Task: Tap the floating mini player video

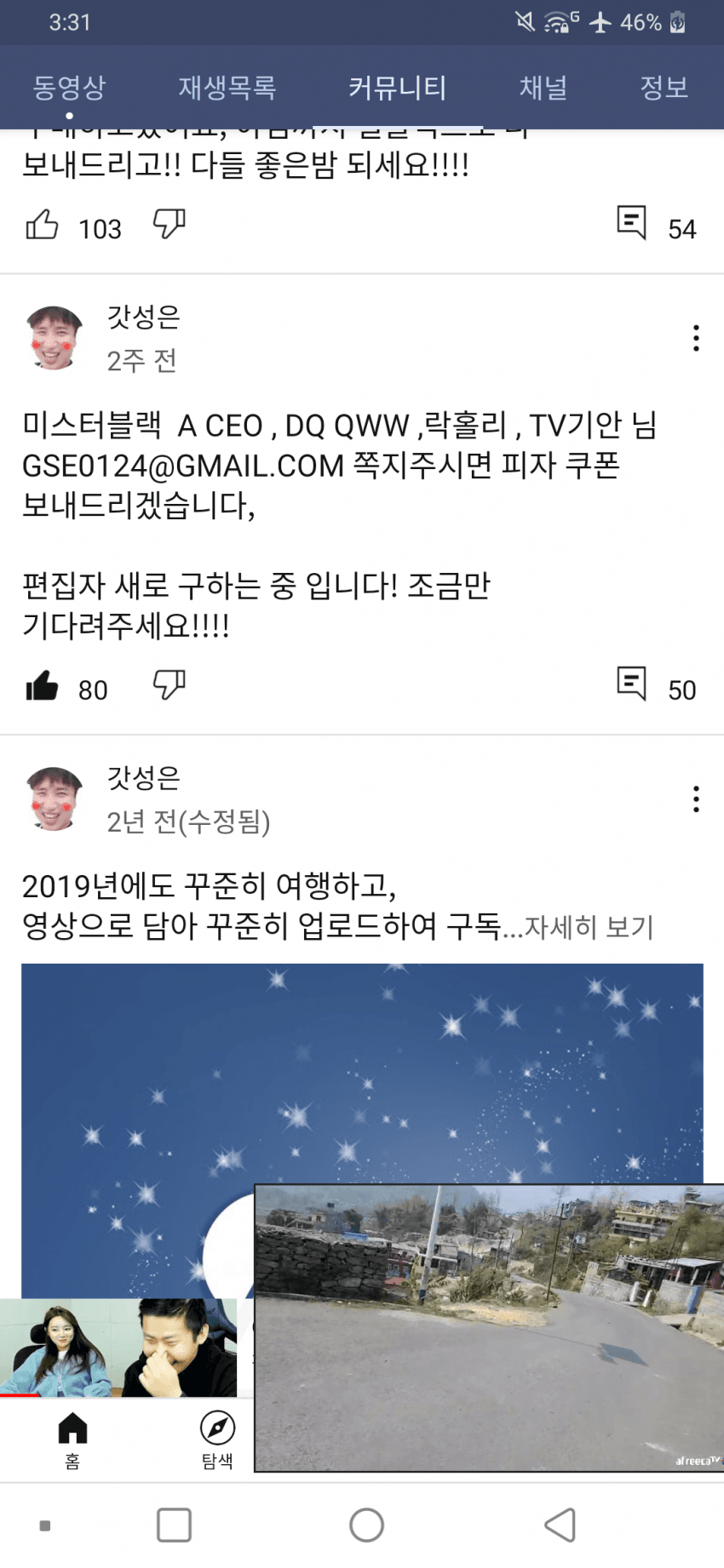Action: coord(489,1326)
